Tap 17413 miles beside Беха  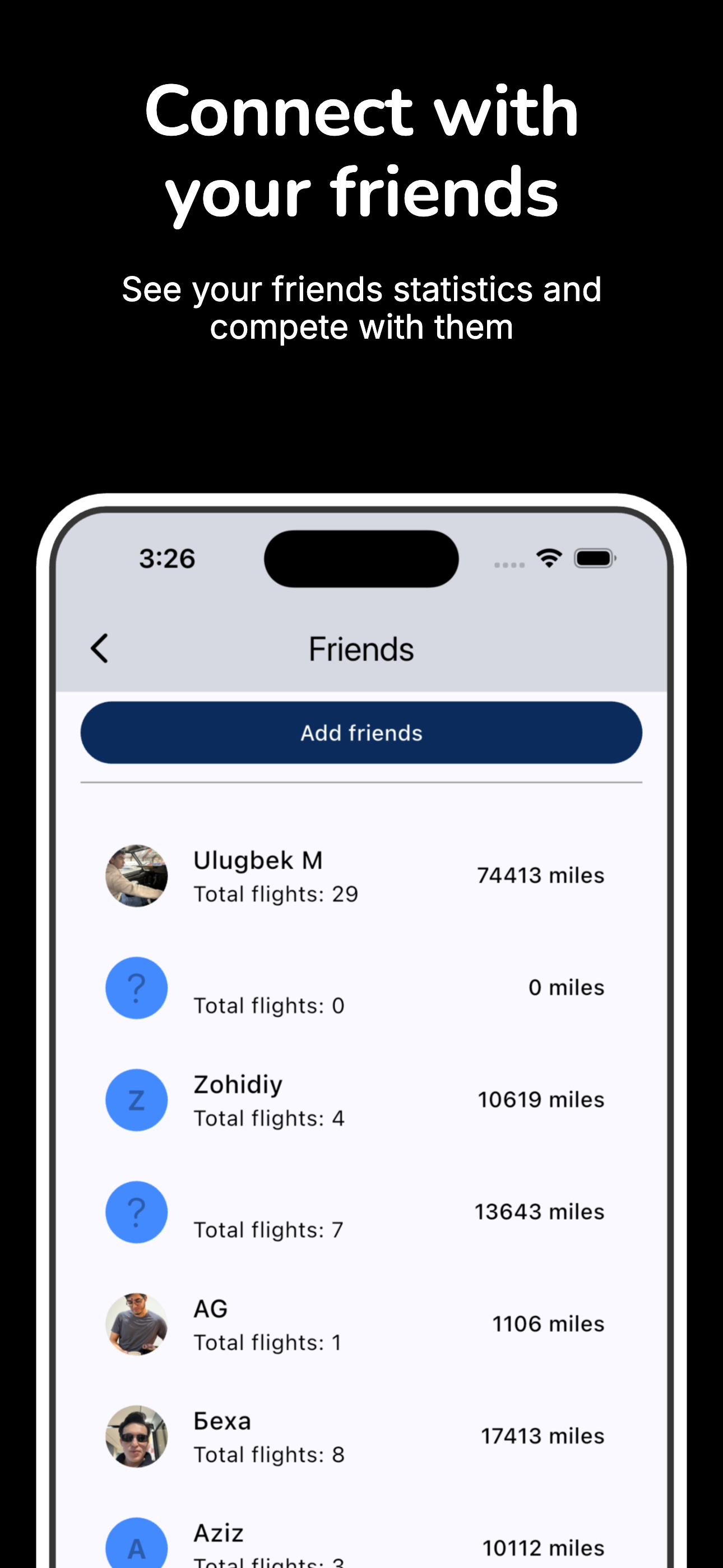coord(544,1436)
